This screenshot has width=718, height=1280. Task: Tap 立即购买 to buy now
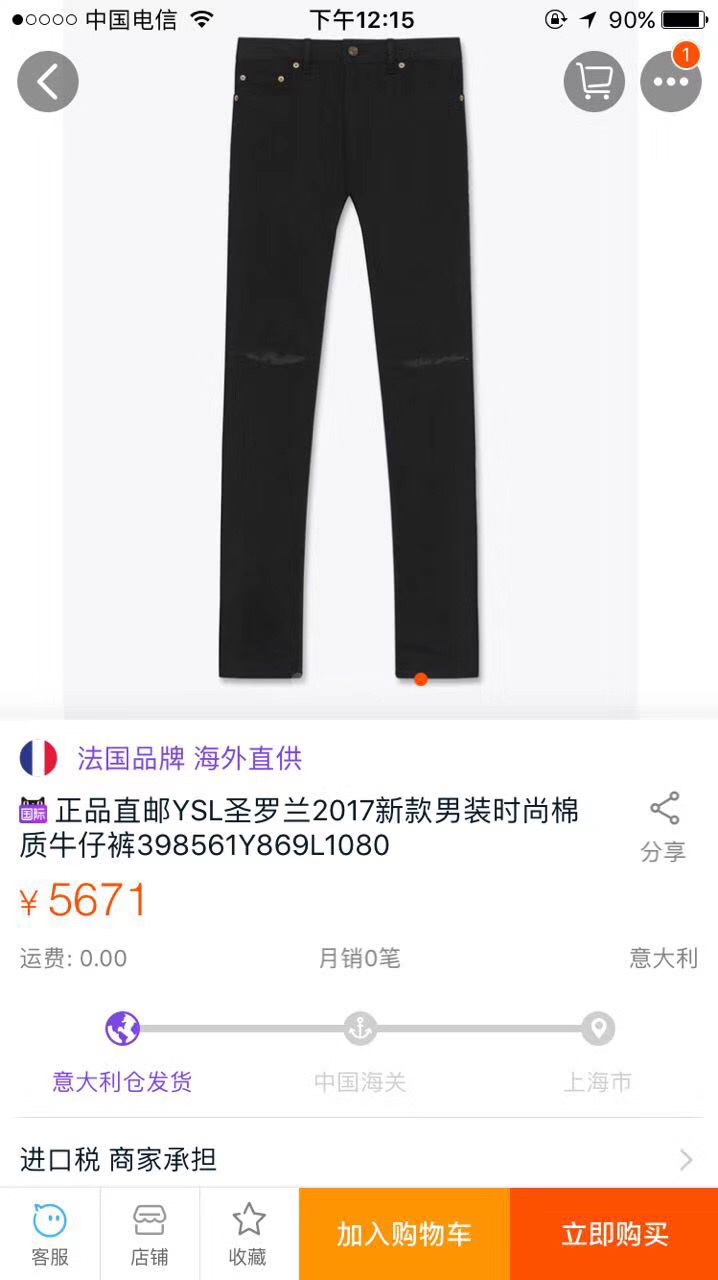(x=614, y=1234)
